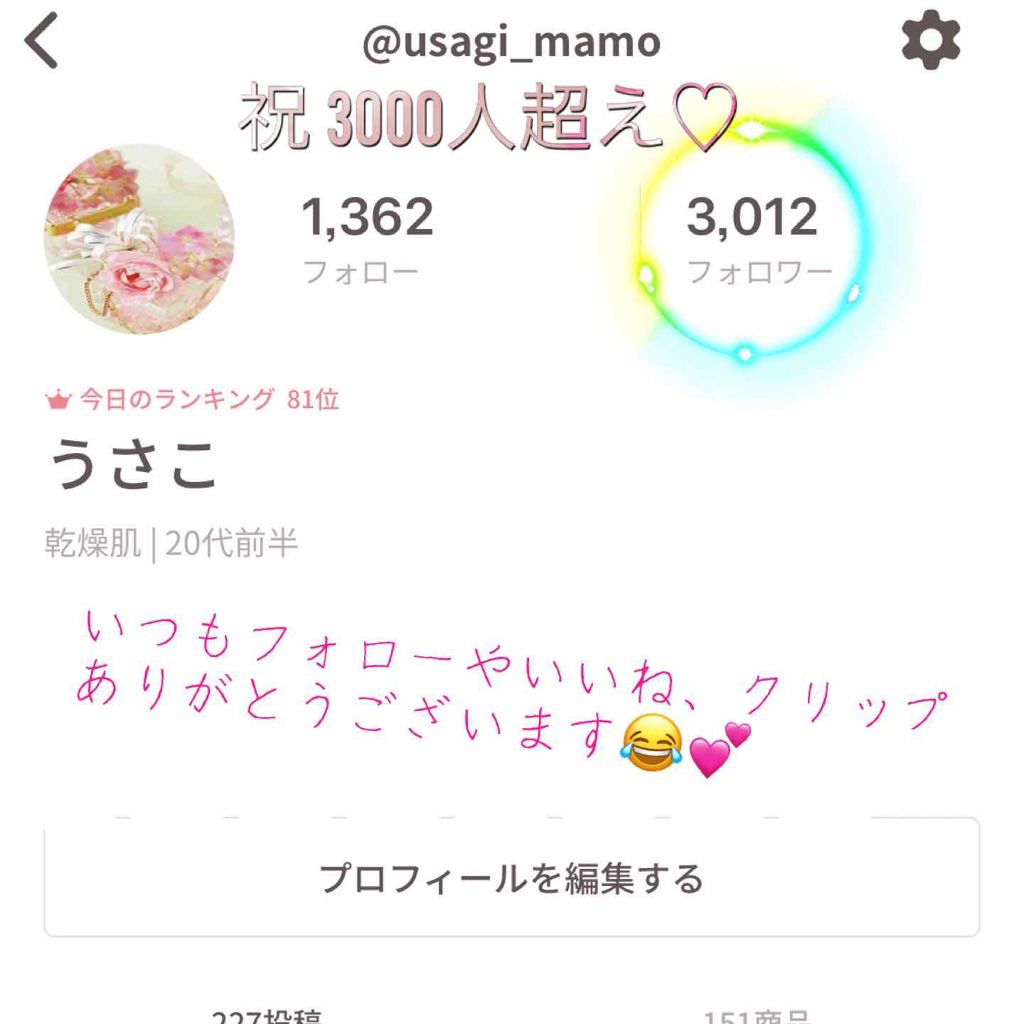Go back using the top-left arrow
1024x1024 pixels.
42,42
